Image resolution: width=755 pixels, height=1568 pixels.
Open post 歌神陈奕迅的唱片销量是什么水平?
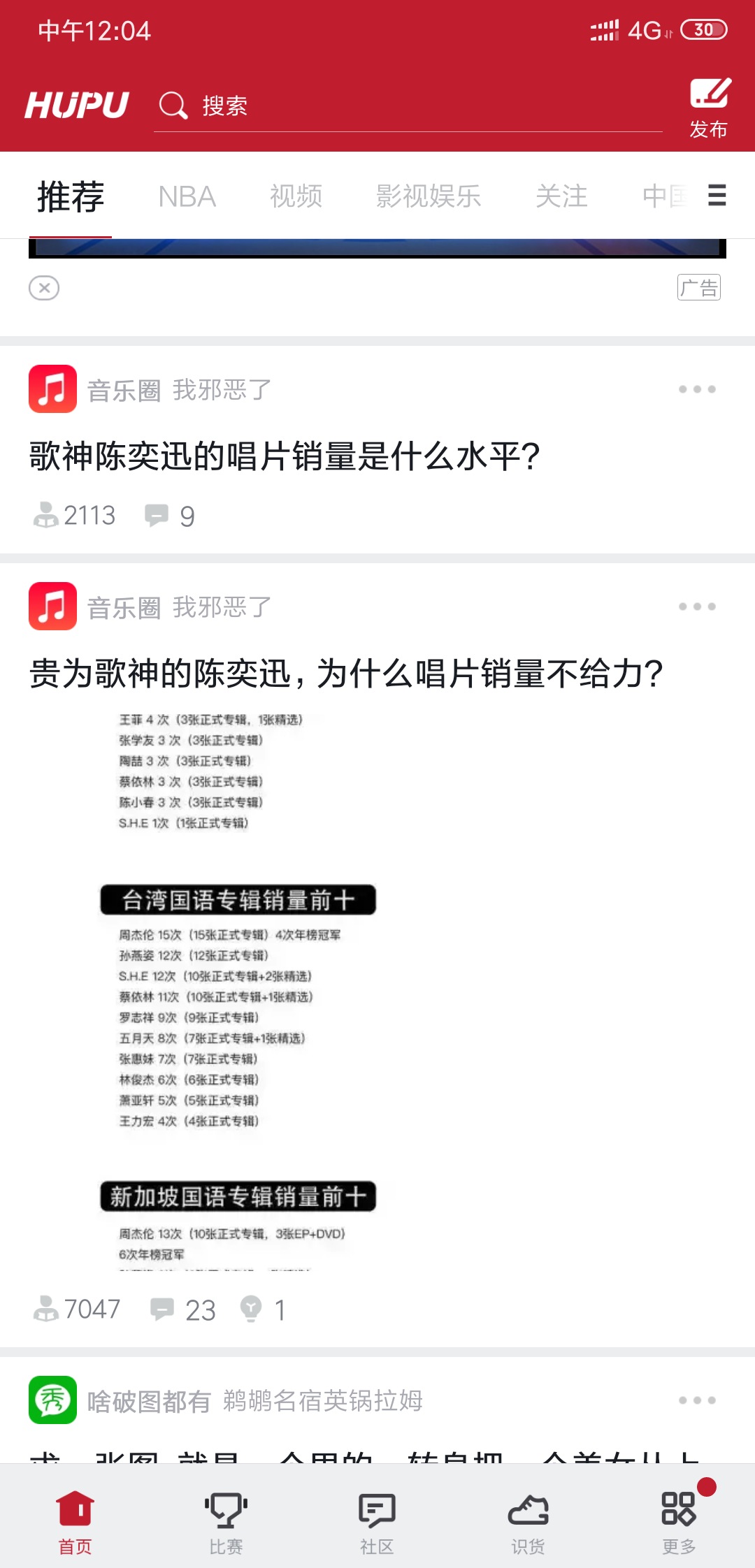click(284, 457)
